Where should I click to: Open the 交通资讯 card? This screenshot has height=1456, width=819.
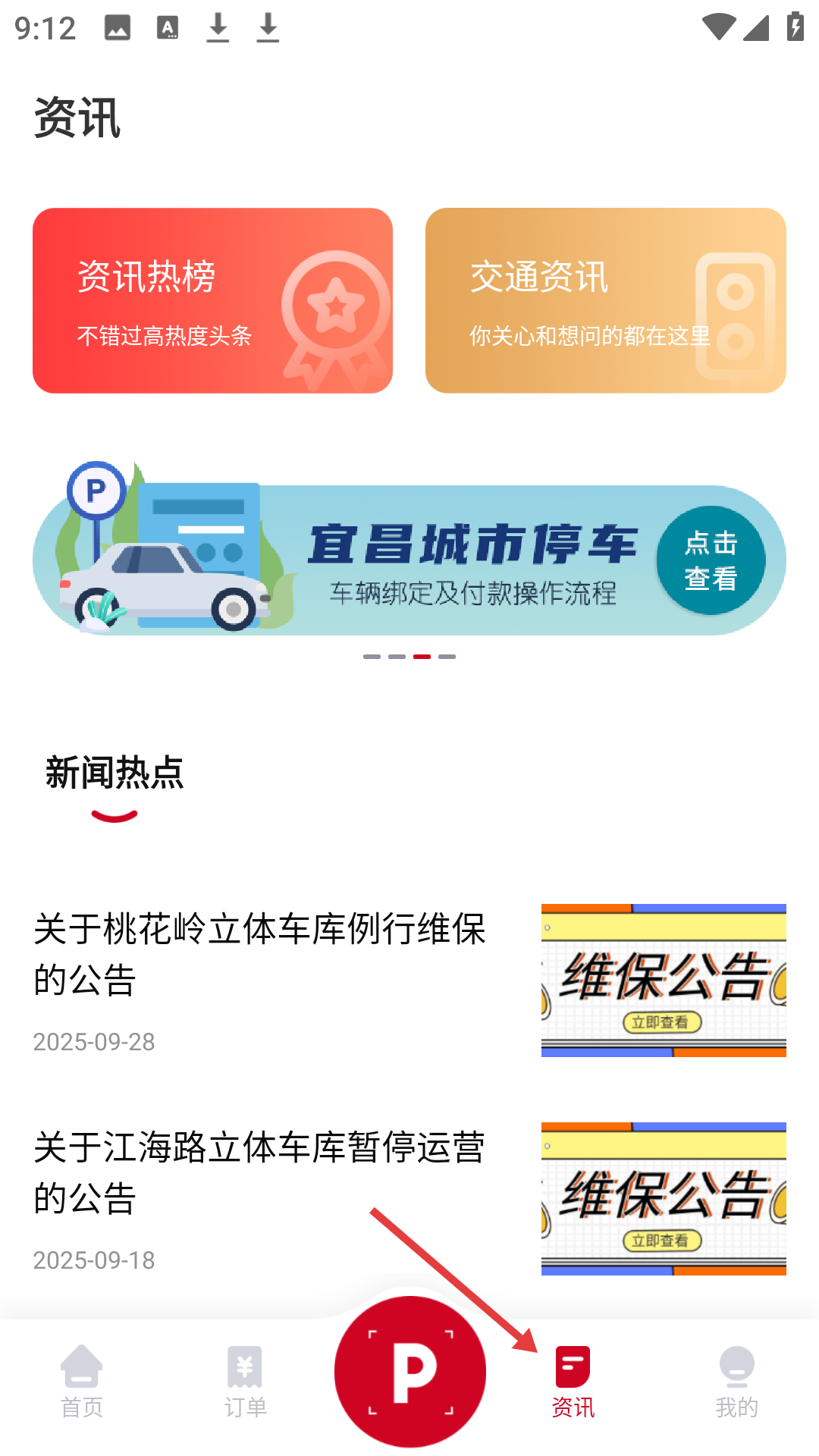point(605,300)
